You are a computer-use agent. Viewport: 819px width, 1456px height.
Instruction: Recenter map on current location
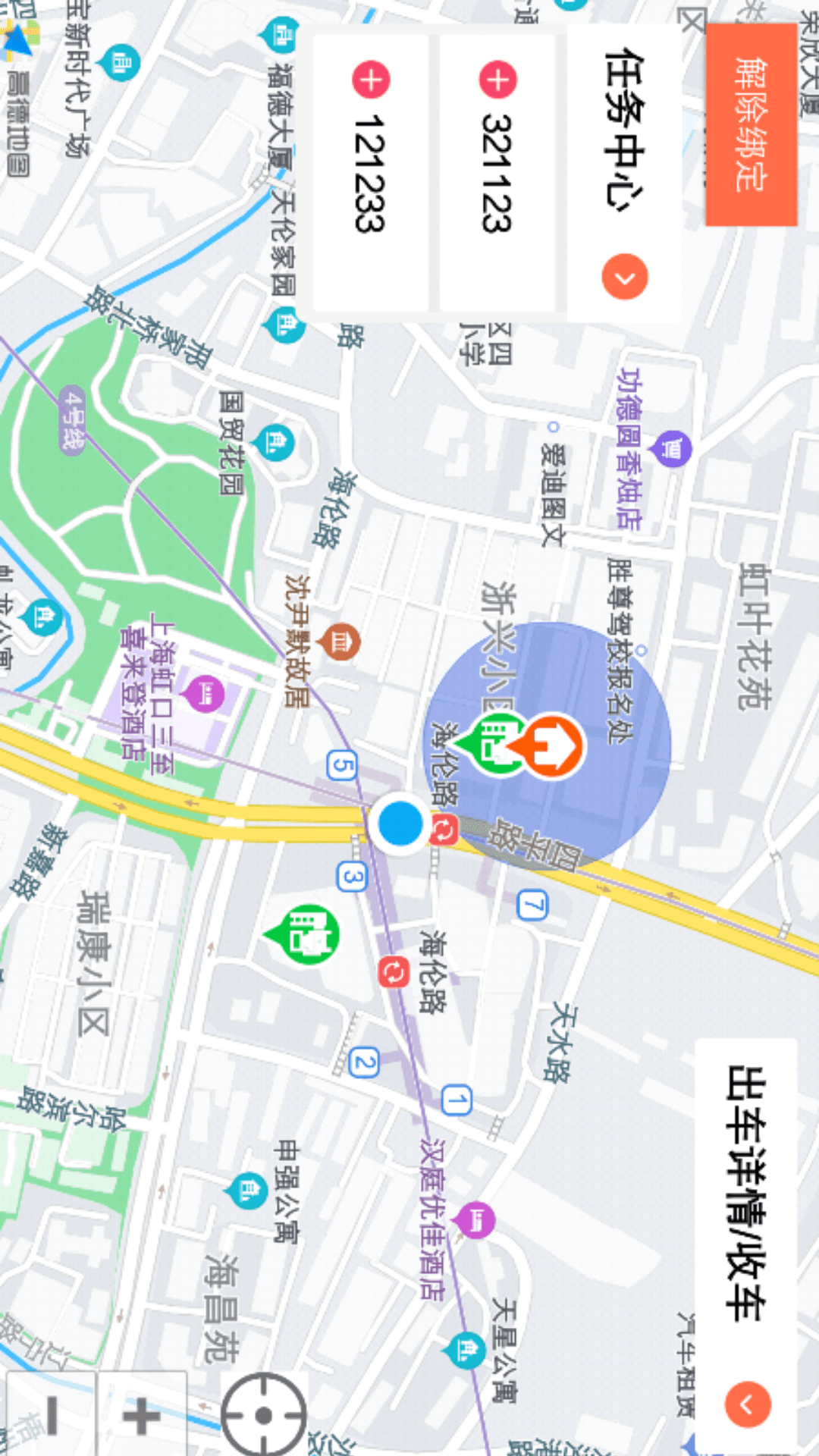coord(264,1415)
